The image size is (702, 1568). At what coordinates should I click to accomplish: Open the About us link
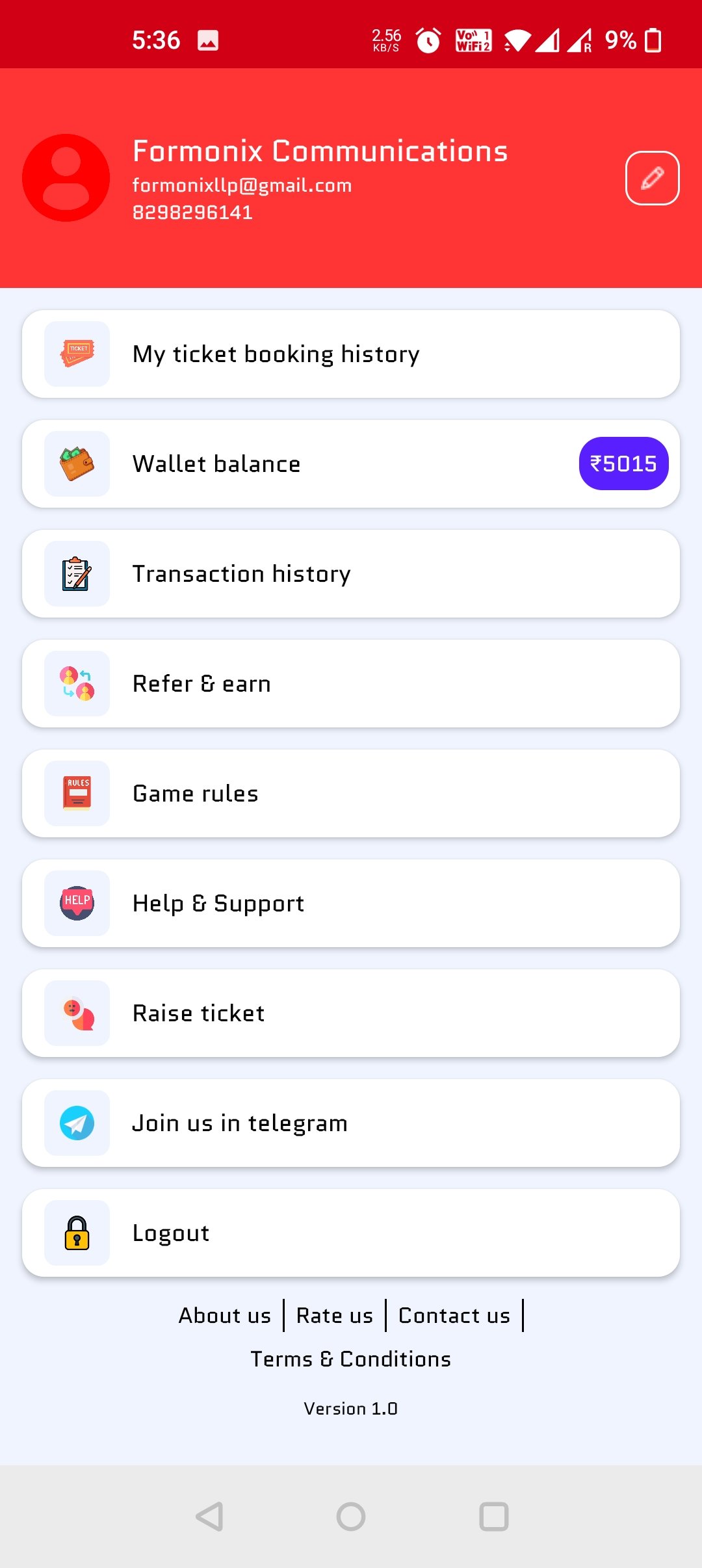pyautogui.click(x=225, y=1316)
